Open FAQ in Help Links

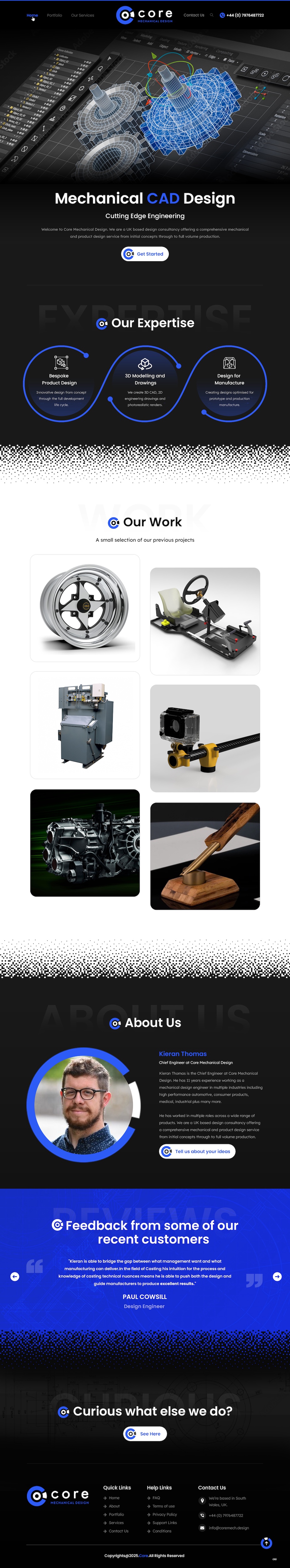pyautogui.click(x=156, y=1497)
